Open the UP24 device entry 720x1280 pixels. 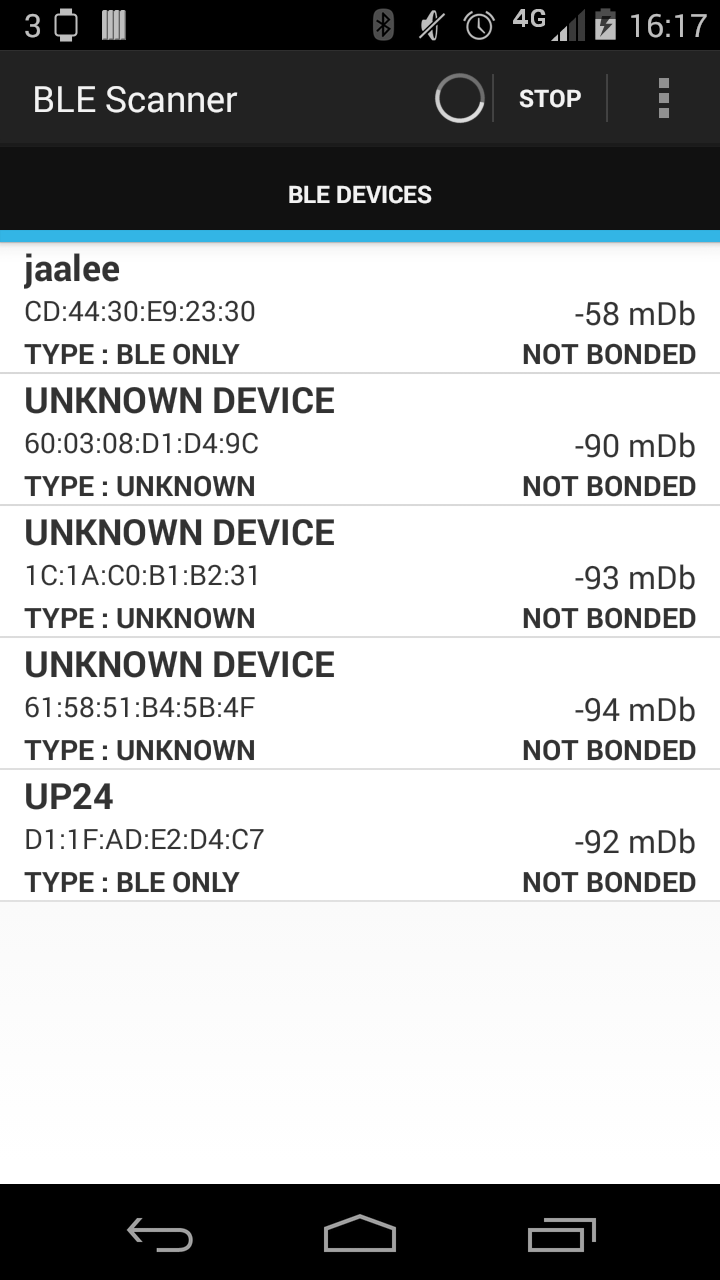click(360, 836)
